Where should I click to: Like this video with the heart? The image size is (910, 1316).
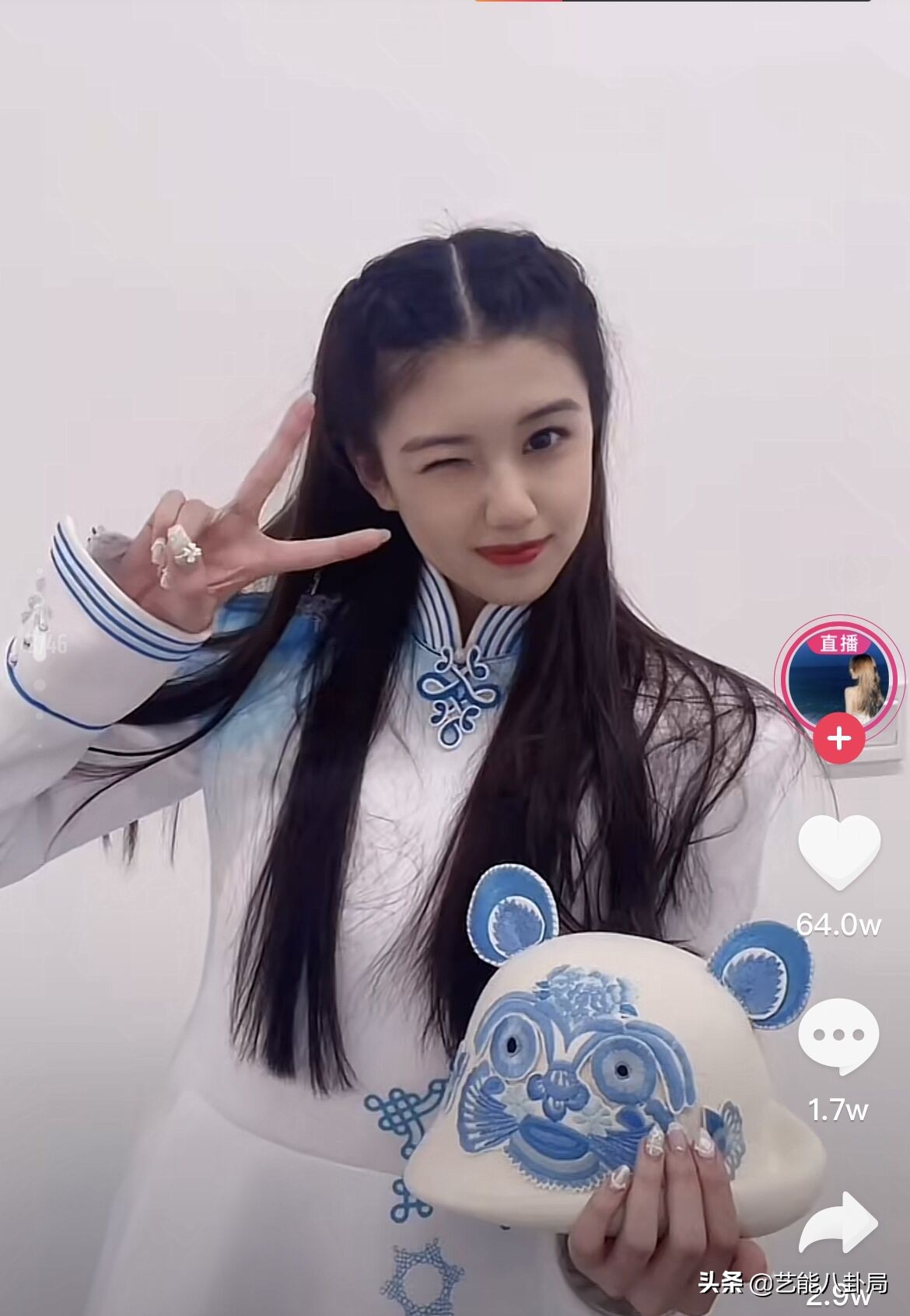pyautogui.click(x=839, y=852)
